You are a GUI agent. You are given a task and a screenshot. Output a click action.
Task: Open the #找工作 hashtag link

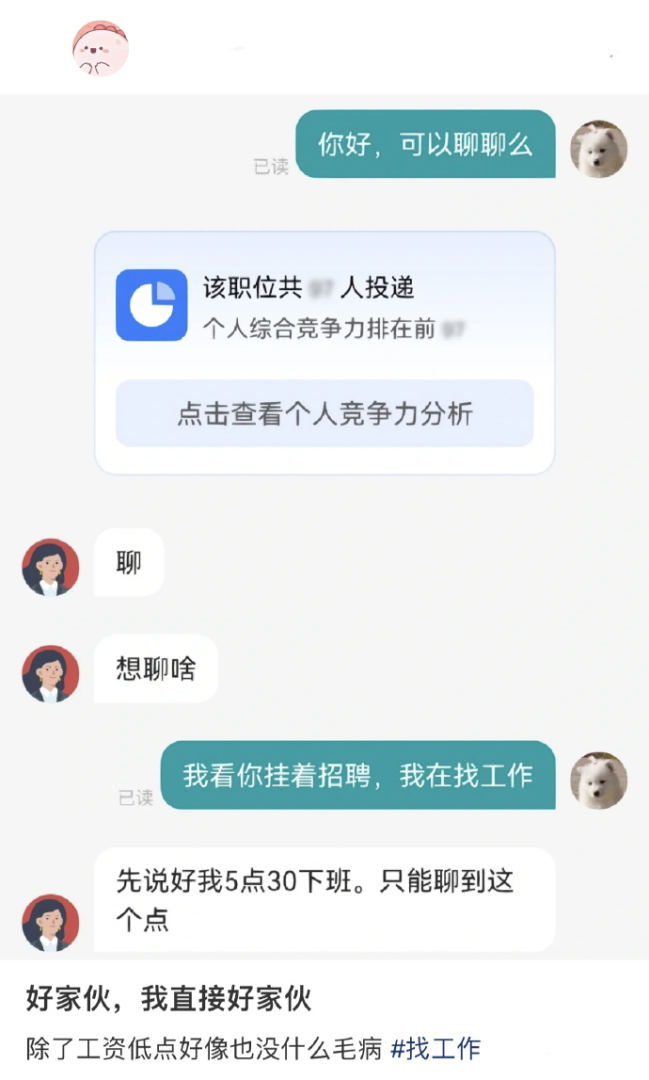pyautogui.click(x=435, y=1048)
